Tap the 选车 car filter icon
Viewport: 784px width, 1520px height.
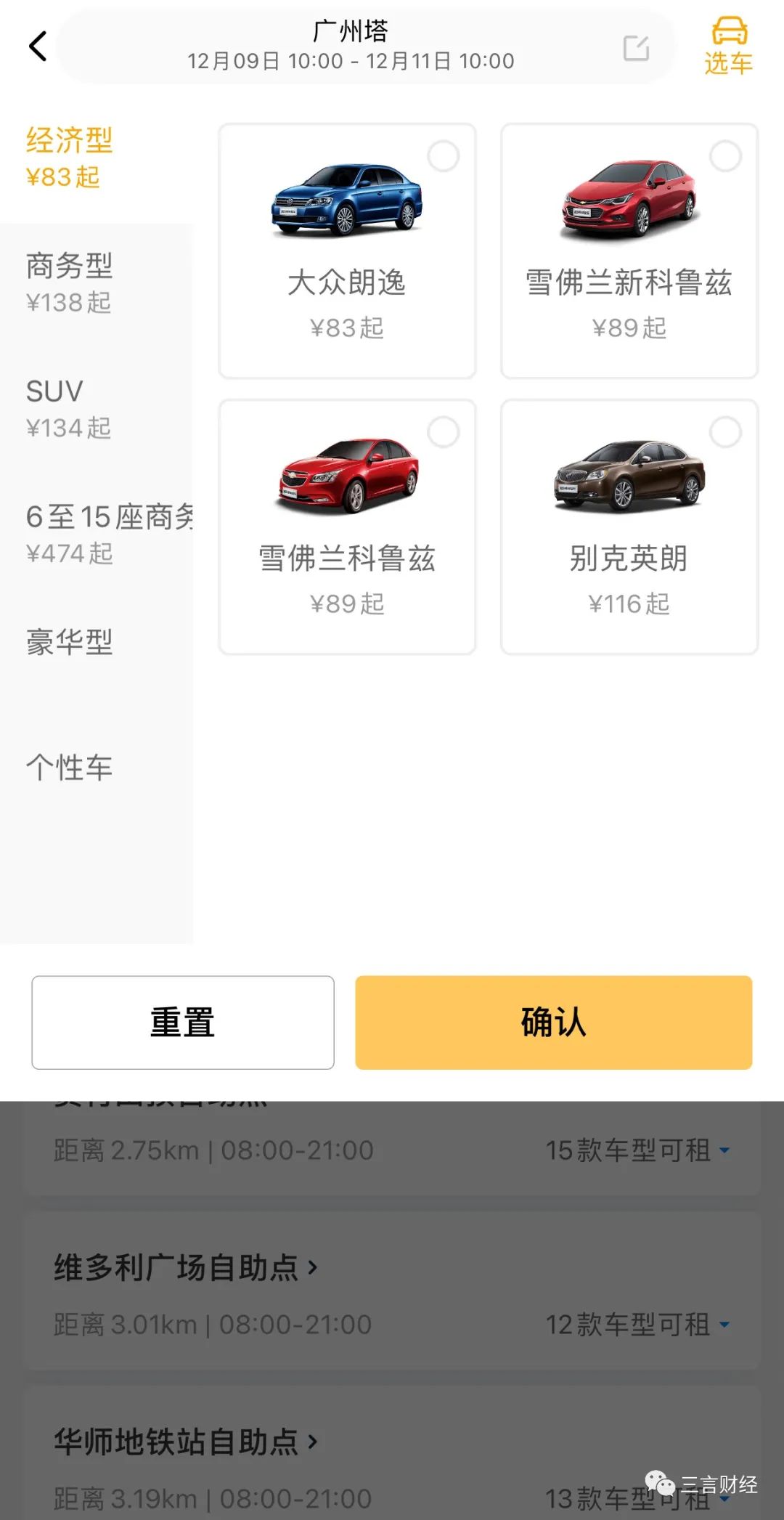pos(728,46)
